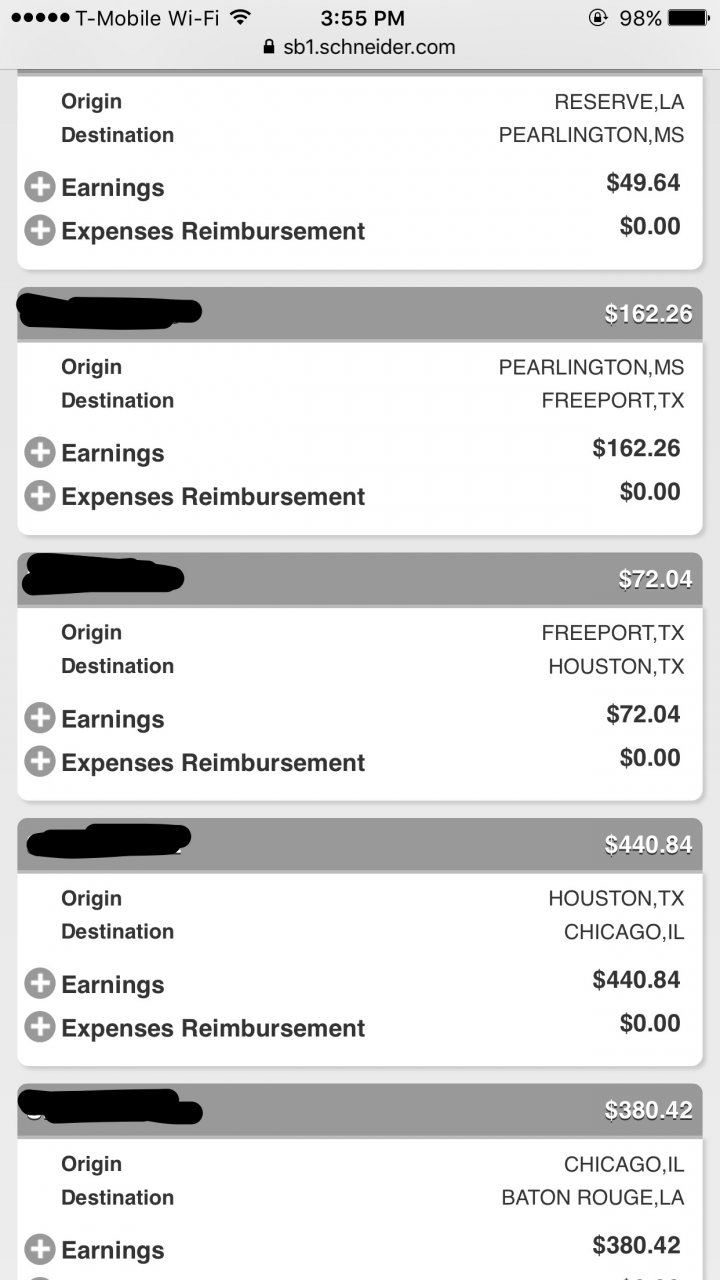Screen dimensions: 720x1280
Task: Expand the $380.42 Earnings breakdown
Action: pyautogui.click(x=40, y=1249)
